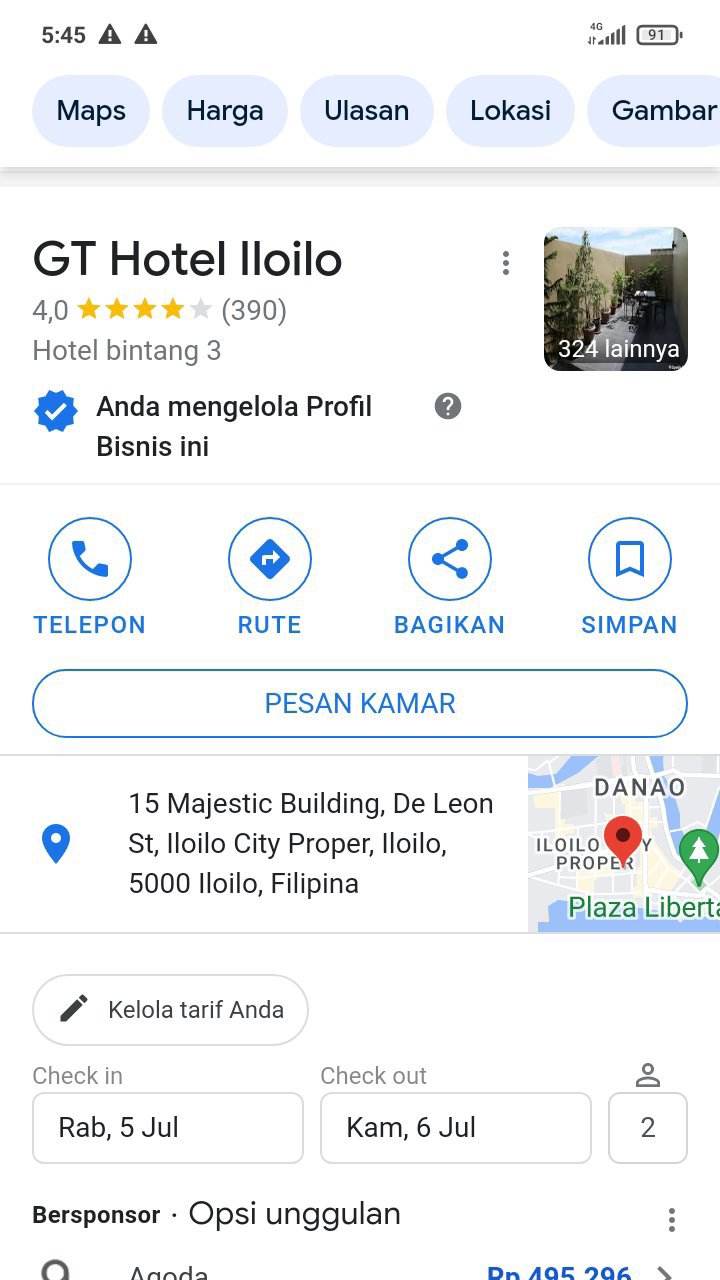Save the hotel with Simpan
The image size is (720, 1280).
[x=630, y=577]
